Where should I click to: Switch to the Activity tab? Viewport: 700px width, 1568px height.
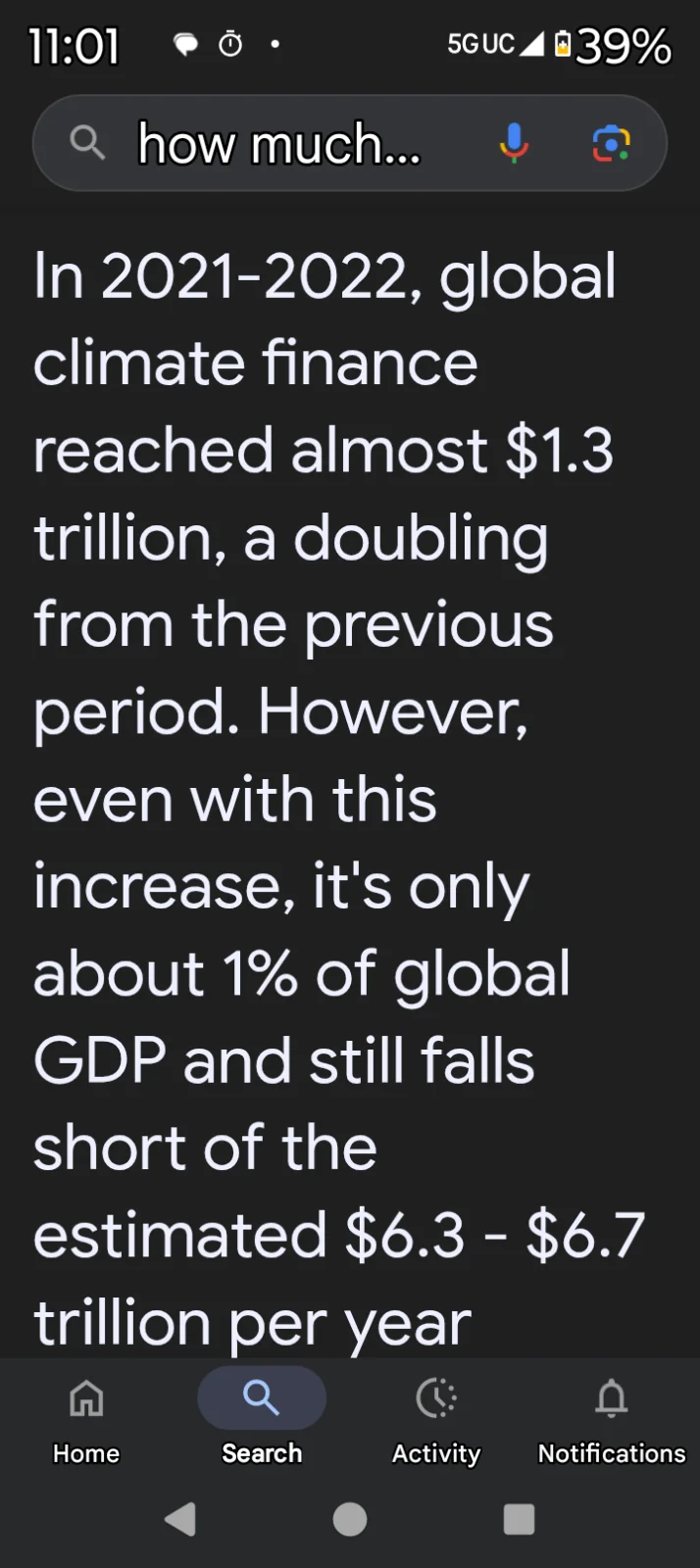(x=436, y=1419)
